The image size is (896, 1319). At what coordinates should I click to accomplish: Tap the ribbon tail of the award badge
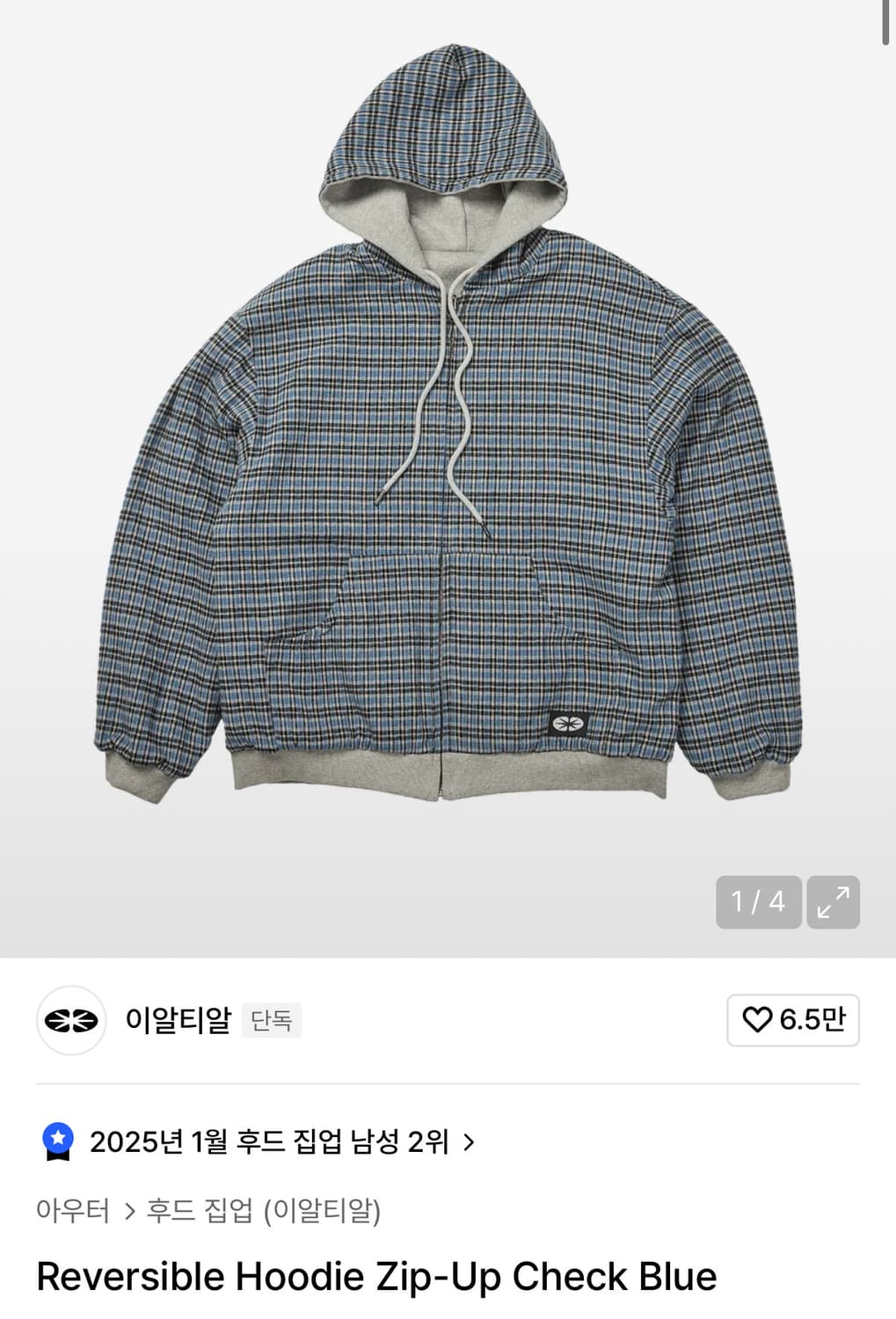click(x=58, y=1156)
